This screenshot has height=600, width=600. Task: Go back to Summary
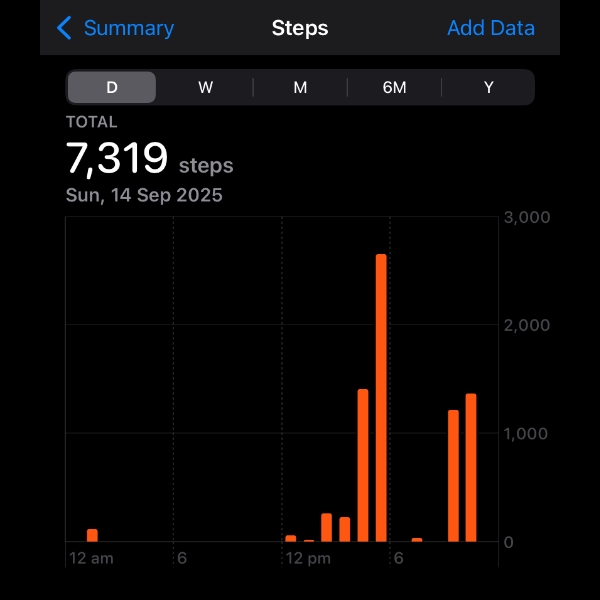coord(115,28)
